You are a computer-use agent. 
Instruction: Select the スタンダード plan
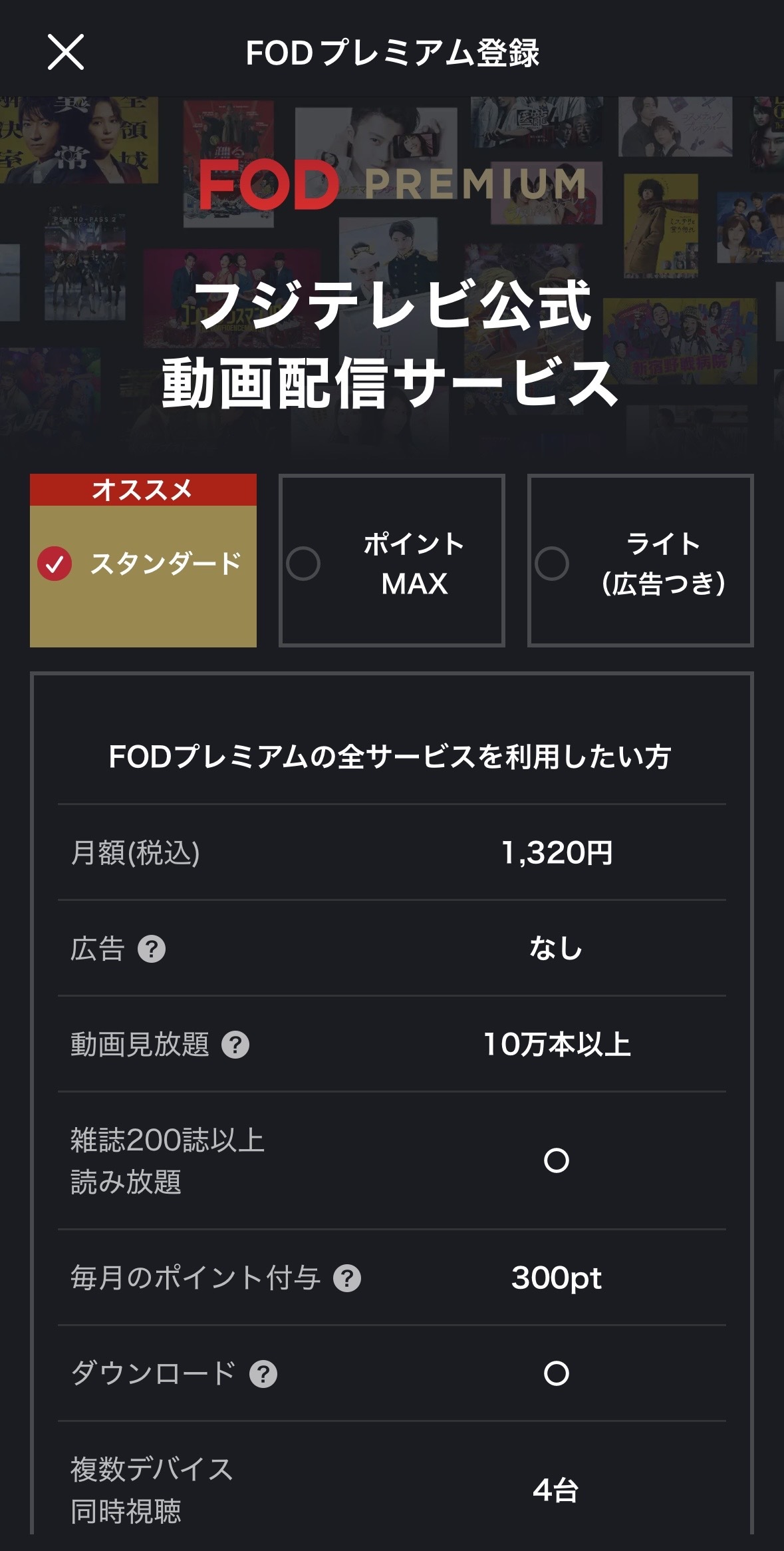click(x=143, y=562)
